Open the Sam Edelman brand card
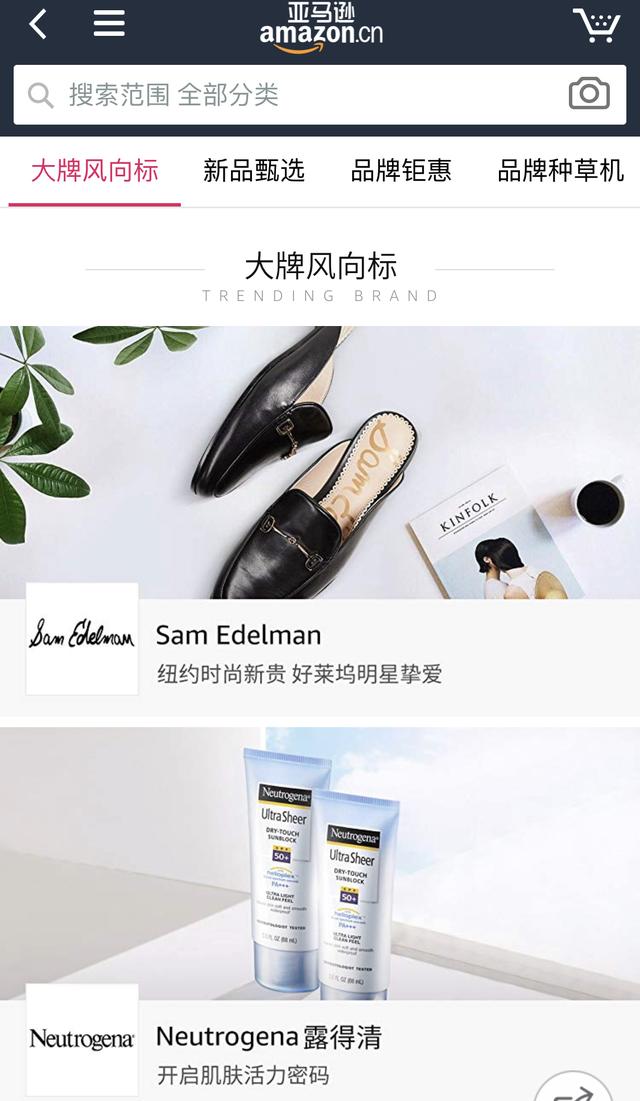This screenshot has width=640, height=1101. click(x=320, y=520)
